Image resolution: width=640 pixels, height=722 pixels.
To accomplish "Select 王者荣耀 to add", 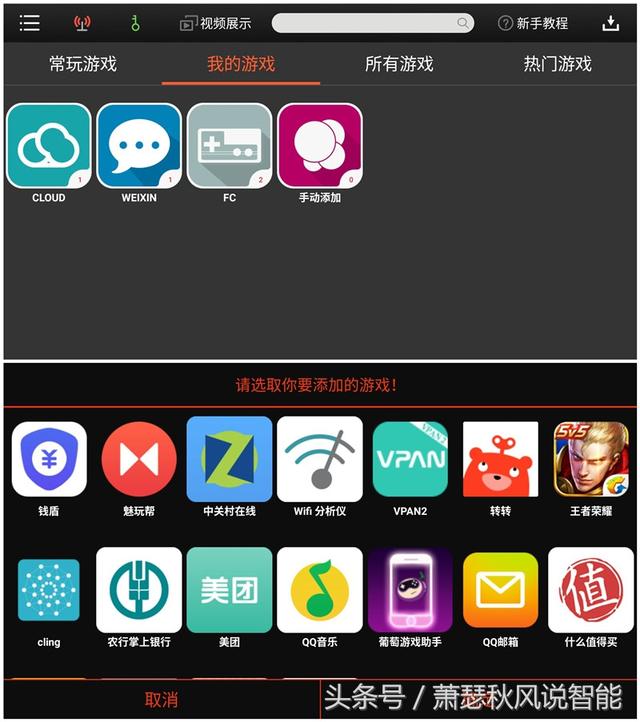I will tap(590, 460).
